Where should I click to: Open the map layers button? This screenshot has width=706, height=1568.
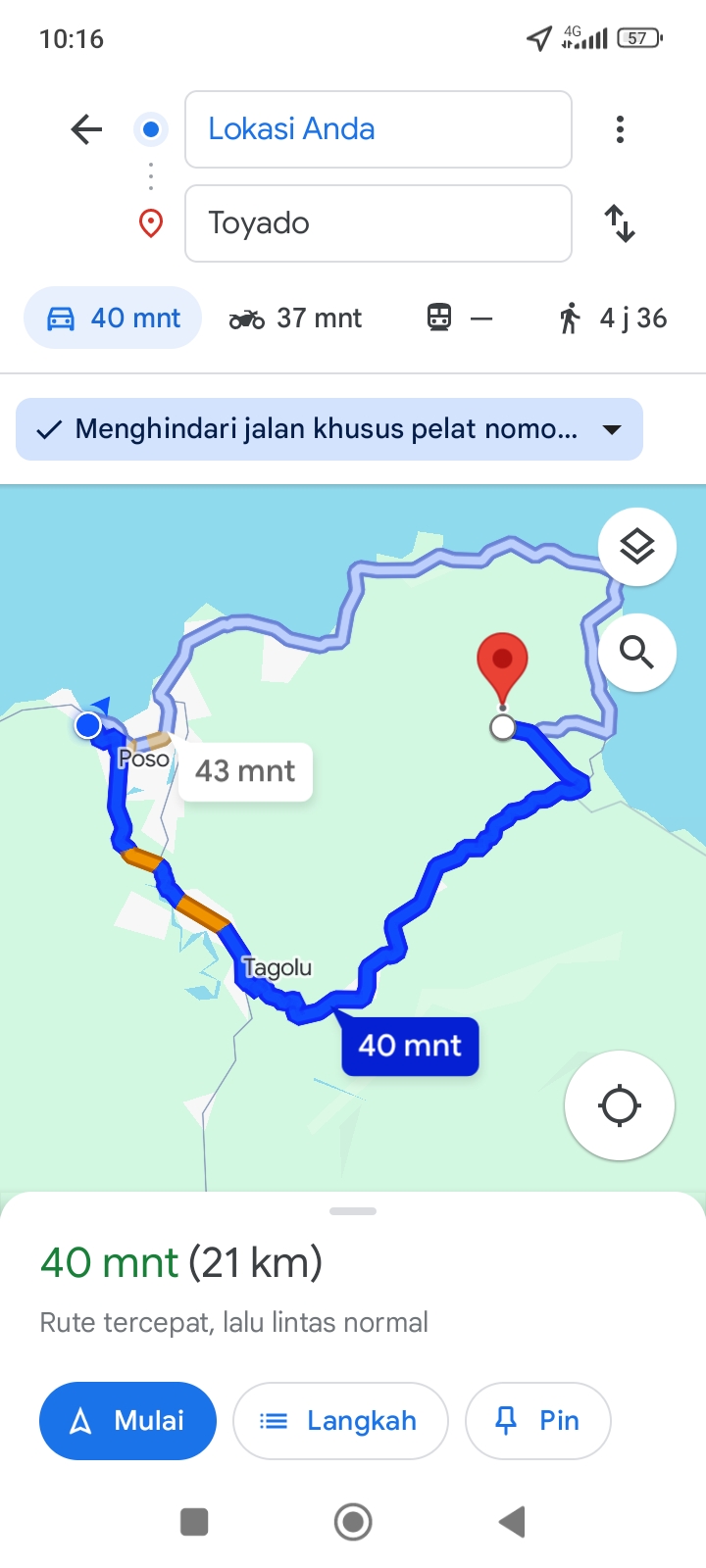(637, 547)
